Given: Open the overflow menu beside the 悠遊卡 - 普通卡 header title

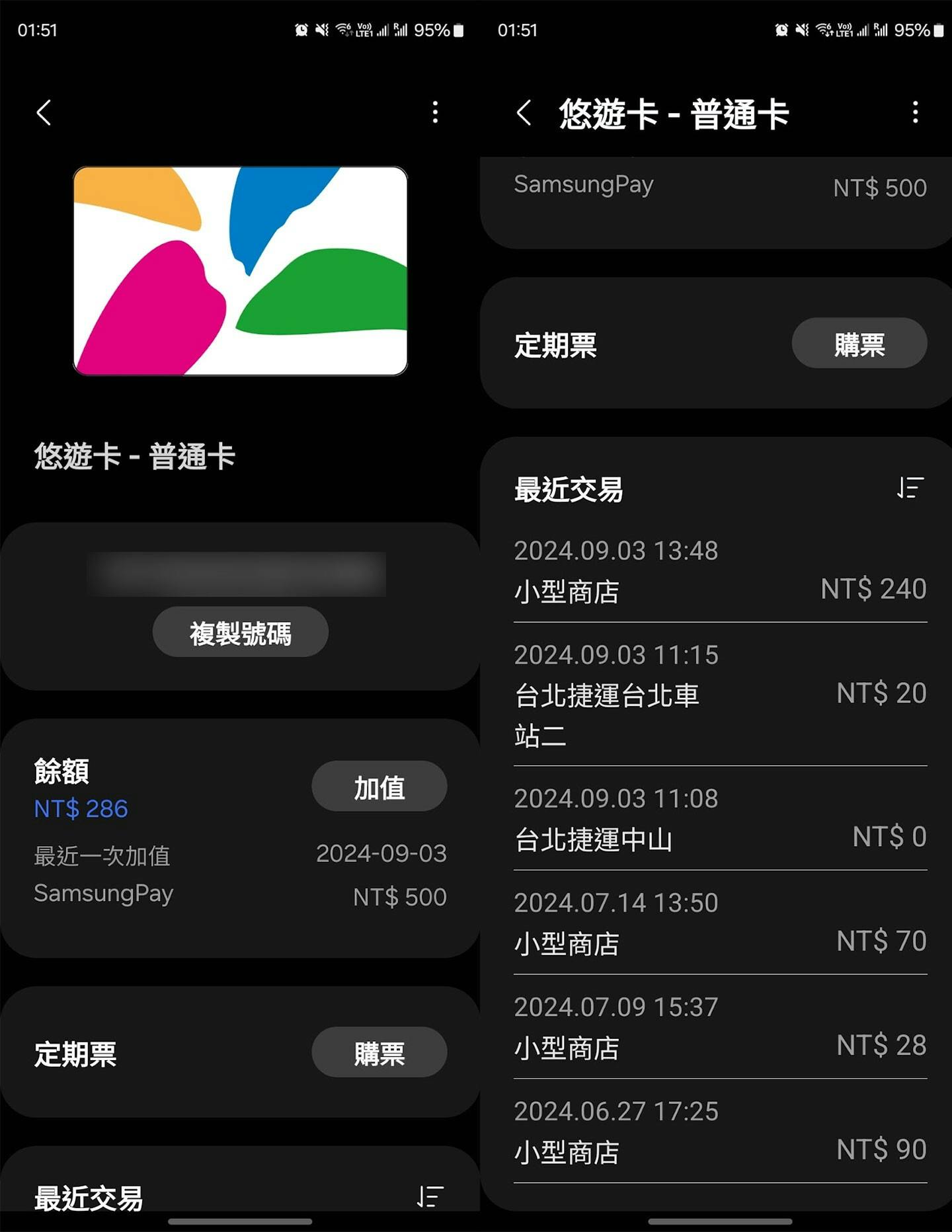Looking at the screenshot, I should (915, 113).
